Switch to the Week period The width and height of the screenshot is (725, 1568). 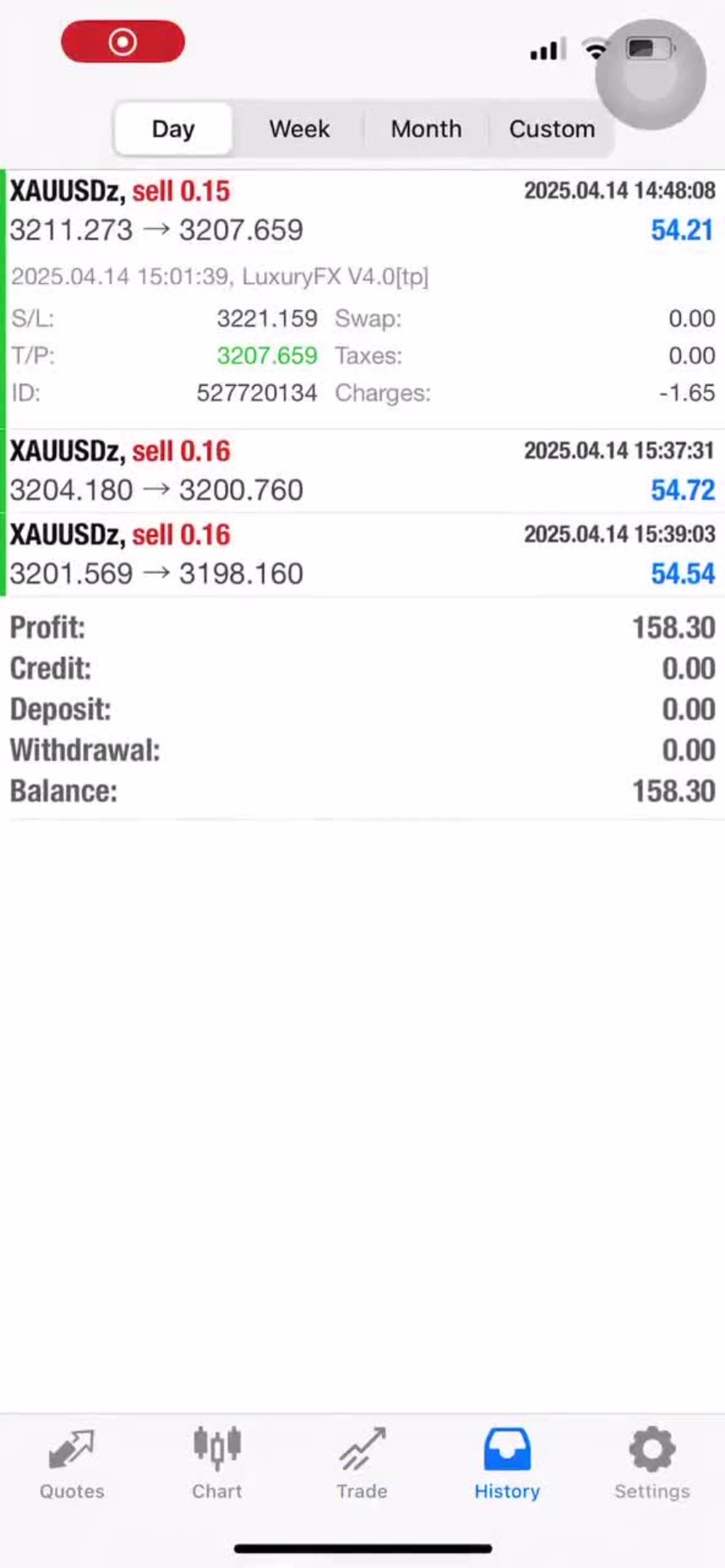coord(299,129)
